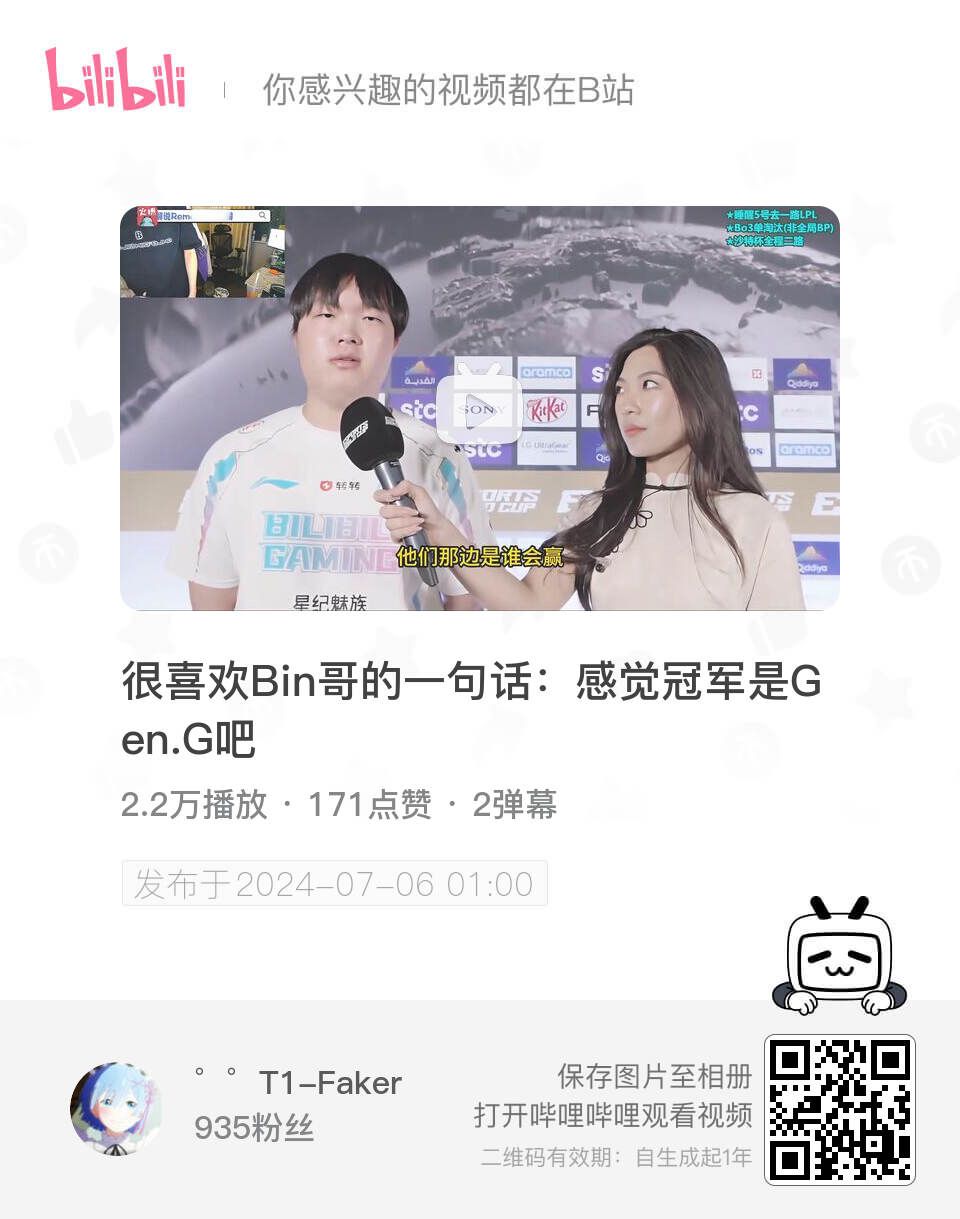Select 保存图片至相册 to save the image

(x=651, y=1080)
